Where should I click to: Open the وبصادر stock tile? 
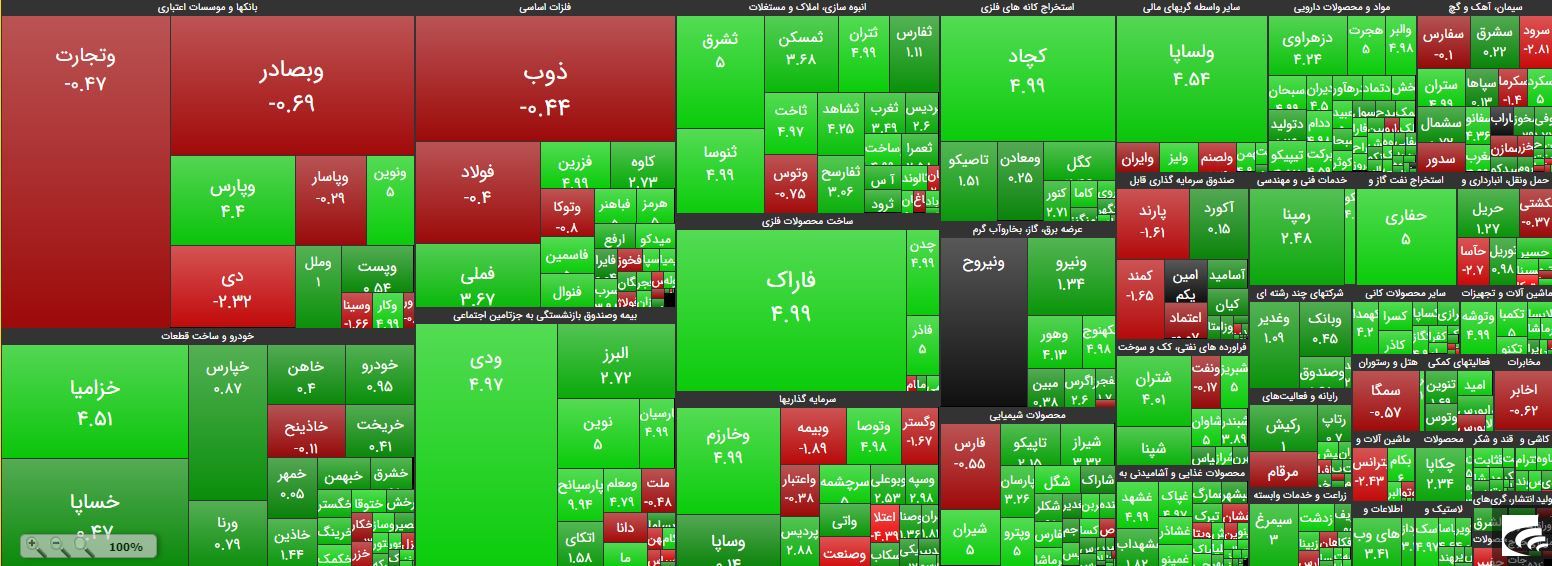coord(292,85)
